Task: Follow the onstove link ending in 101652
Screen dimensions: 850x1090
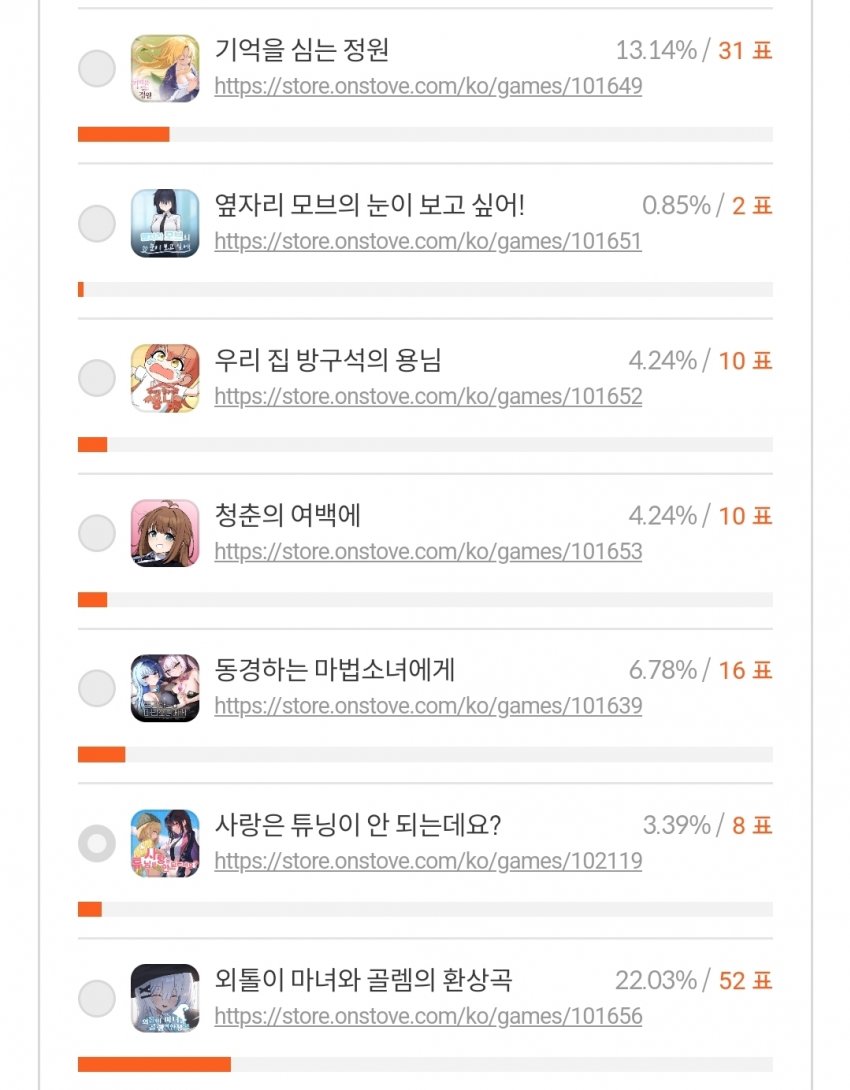Action: pos(428,397)
